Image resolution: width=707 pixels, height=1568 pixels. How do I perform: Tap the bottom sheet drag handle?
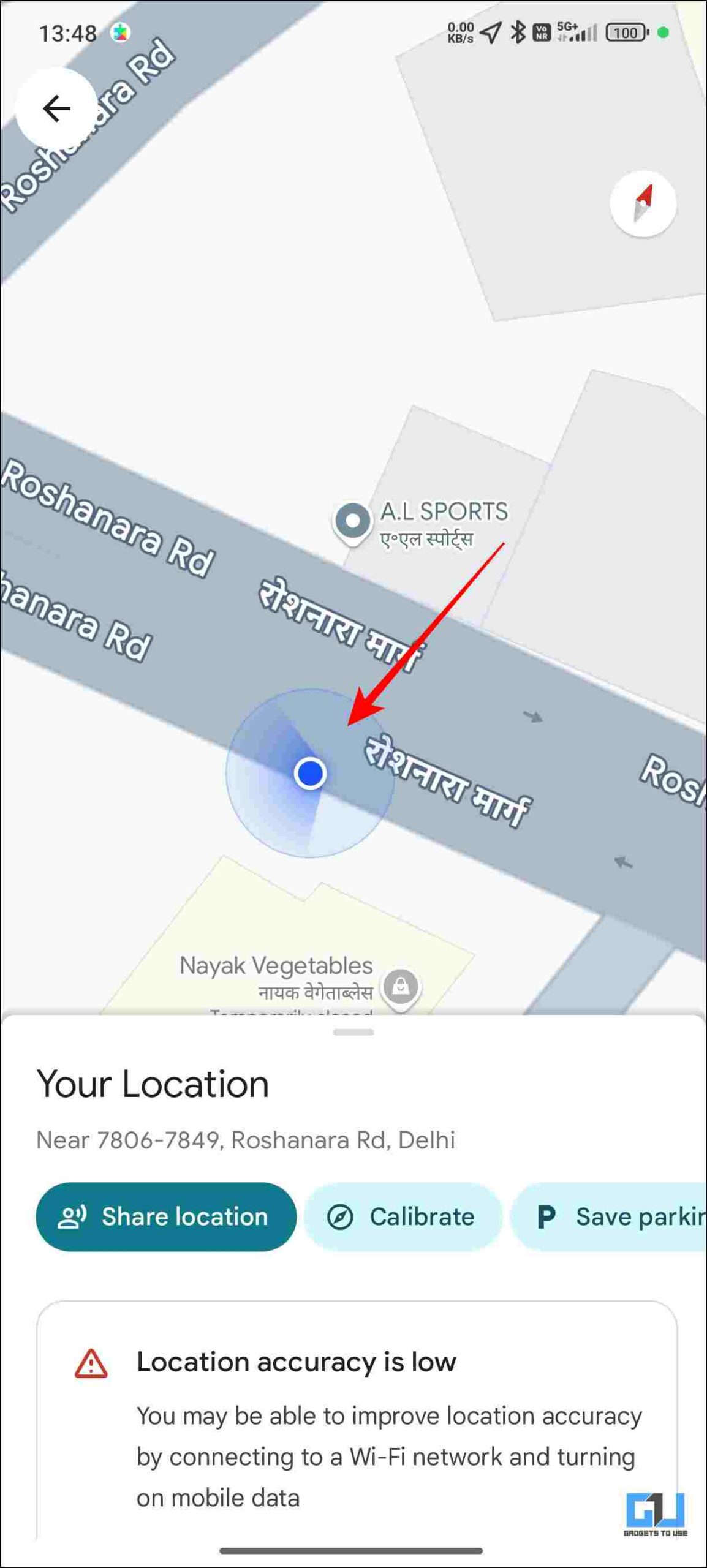(353, 1032)
